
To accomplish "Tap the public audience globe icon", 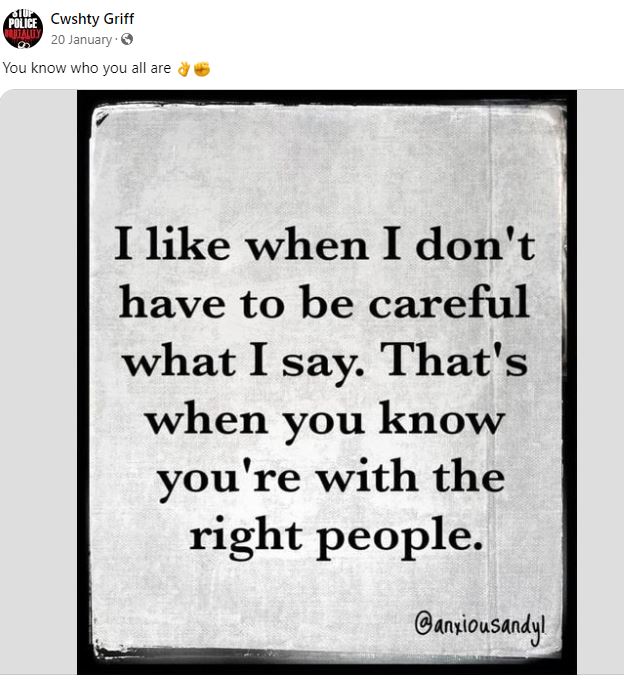I will (127, 40).
